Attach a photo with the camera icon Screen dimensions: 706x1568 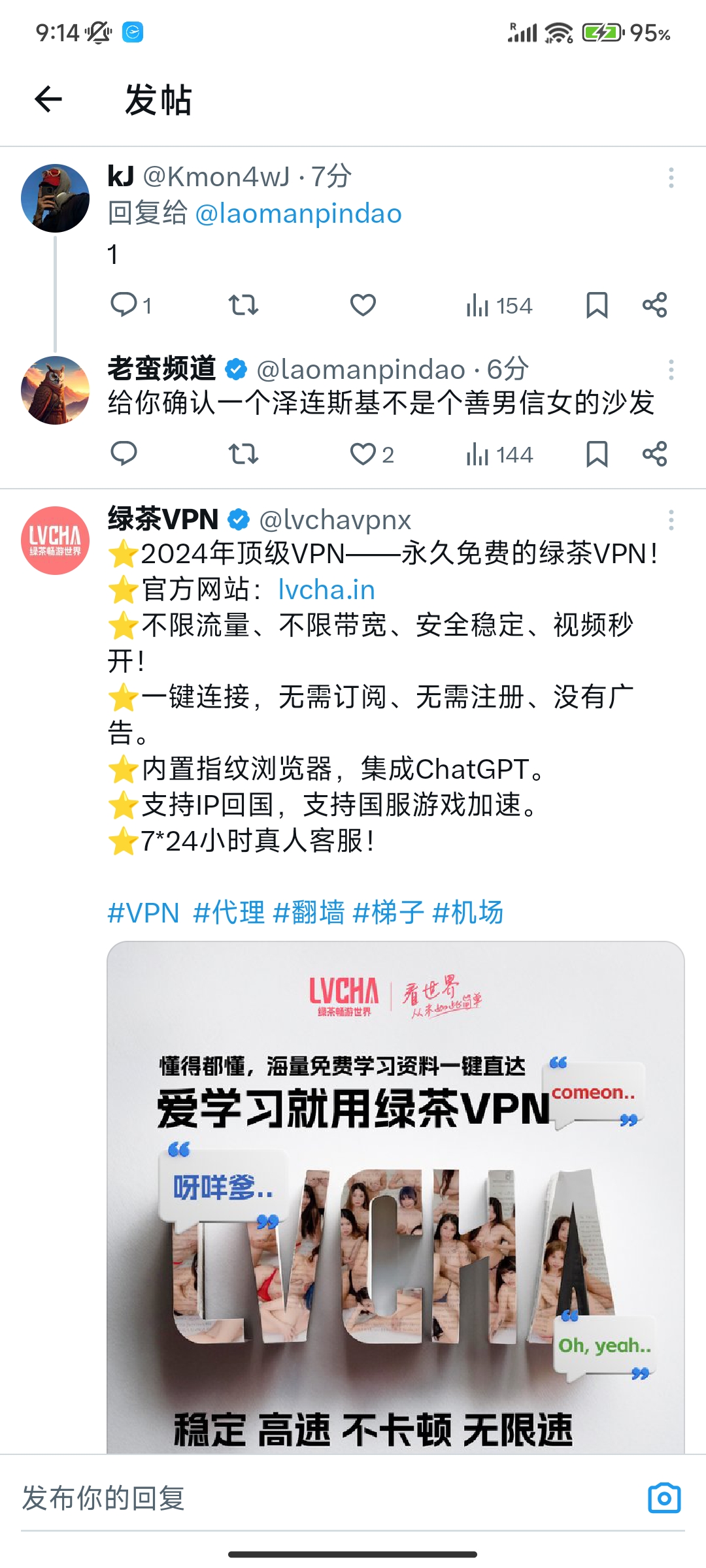pyautogui.click(x=664, y=1498)
